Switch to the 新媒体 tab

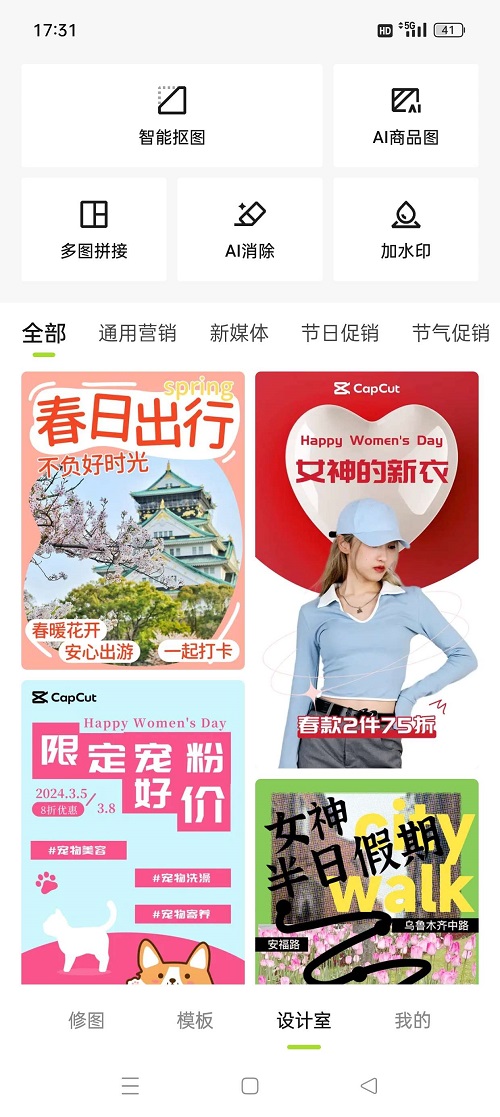click(x=239, y=333)
